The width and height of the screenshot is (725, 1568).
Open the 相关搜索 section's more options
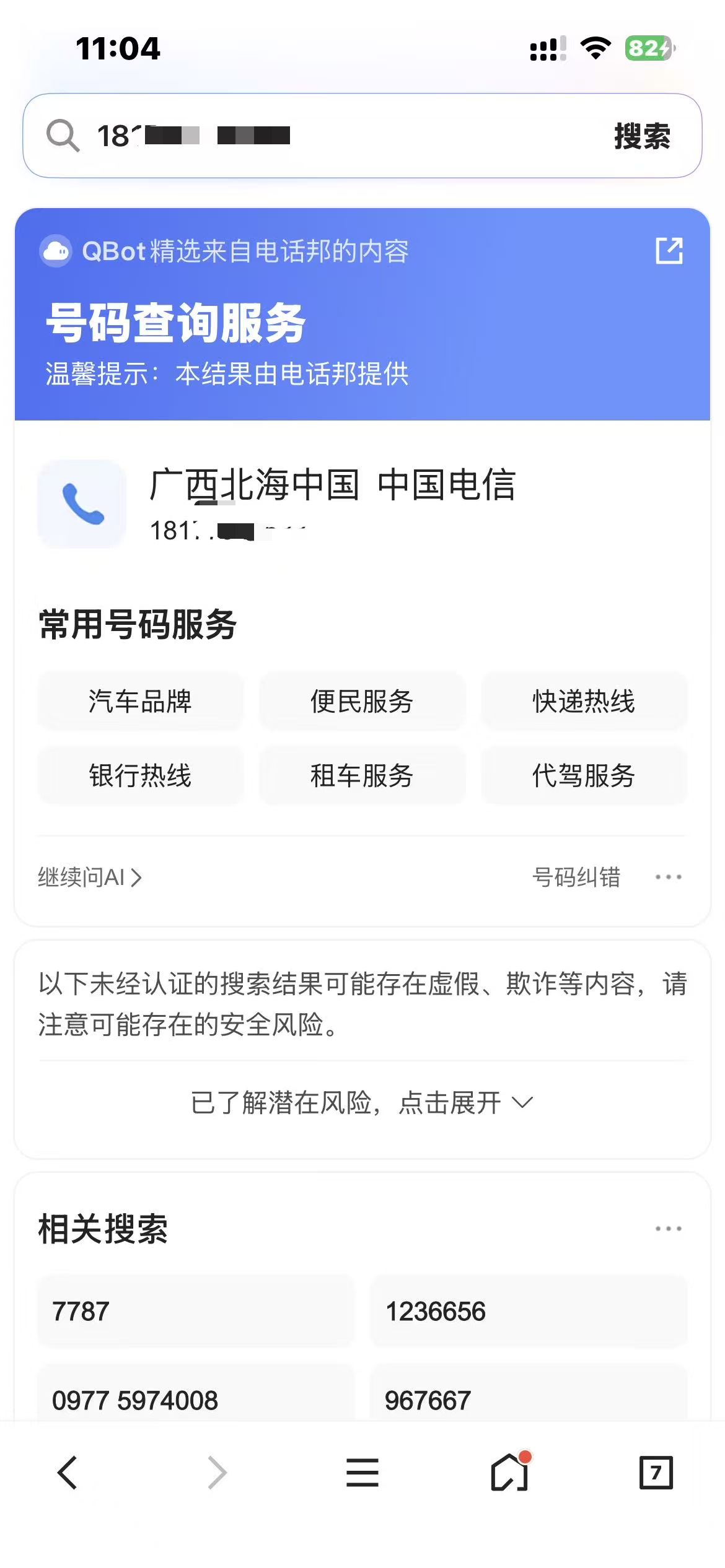pyautogui.click(x=669, y=1229)
